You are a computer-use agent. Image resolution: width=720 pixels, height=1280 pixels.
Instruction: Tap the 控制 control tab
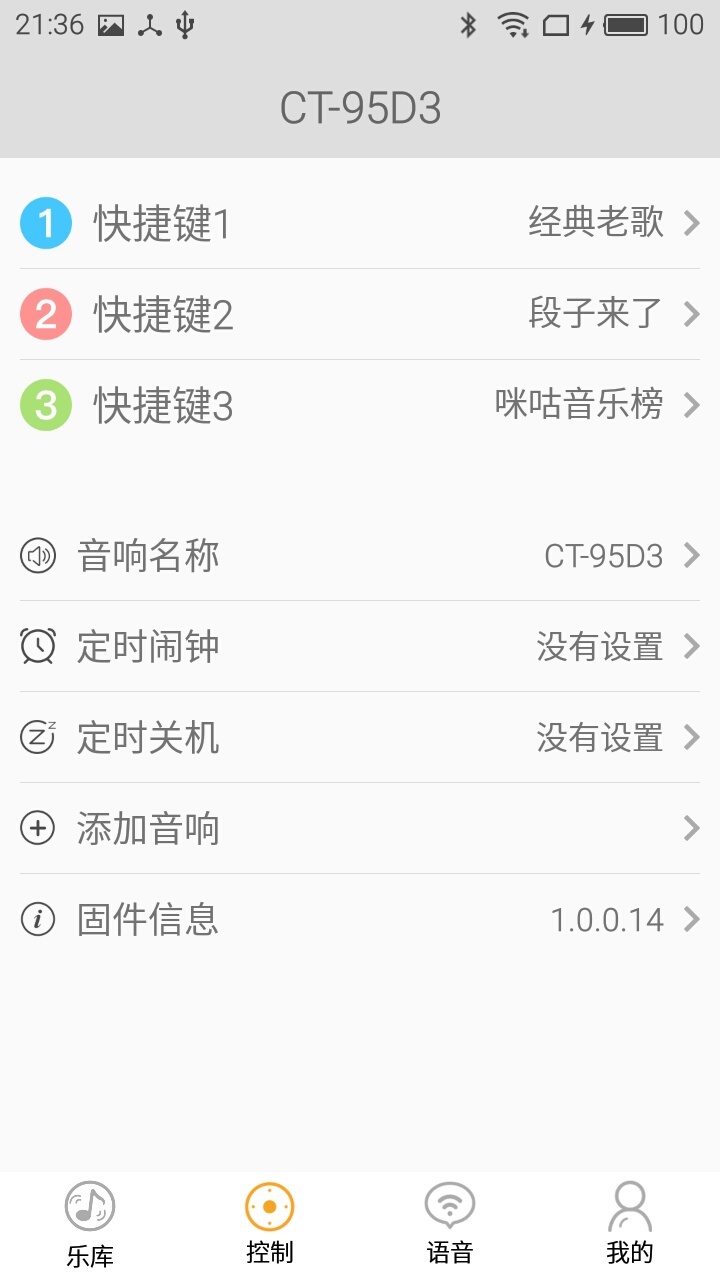(x=270, y=1224)
